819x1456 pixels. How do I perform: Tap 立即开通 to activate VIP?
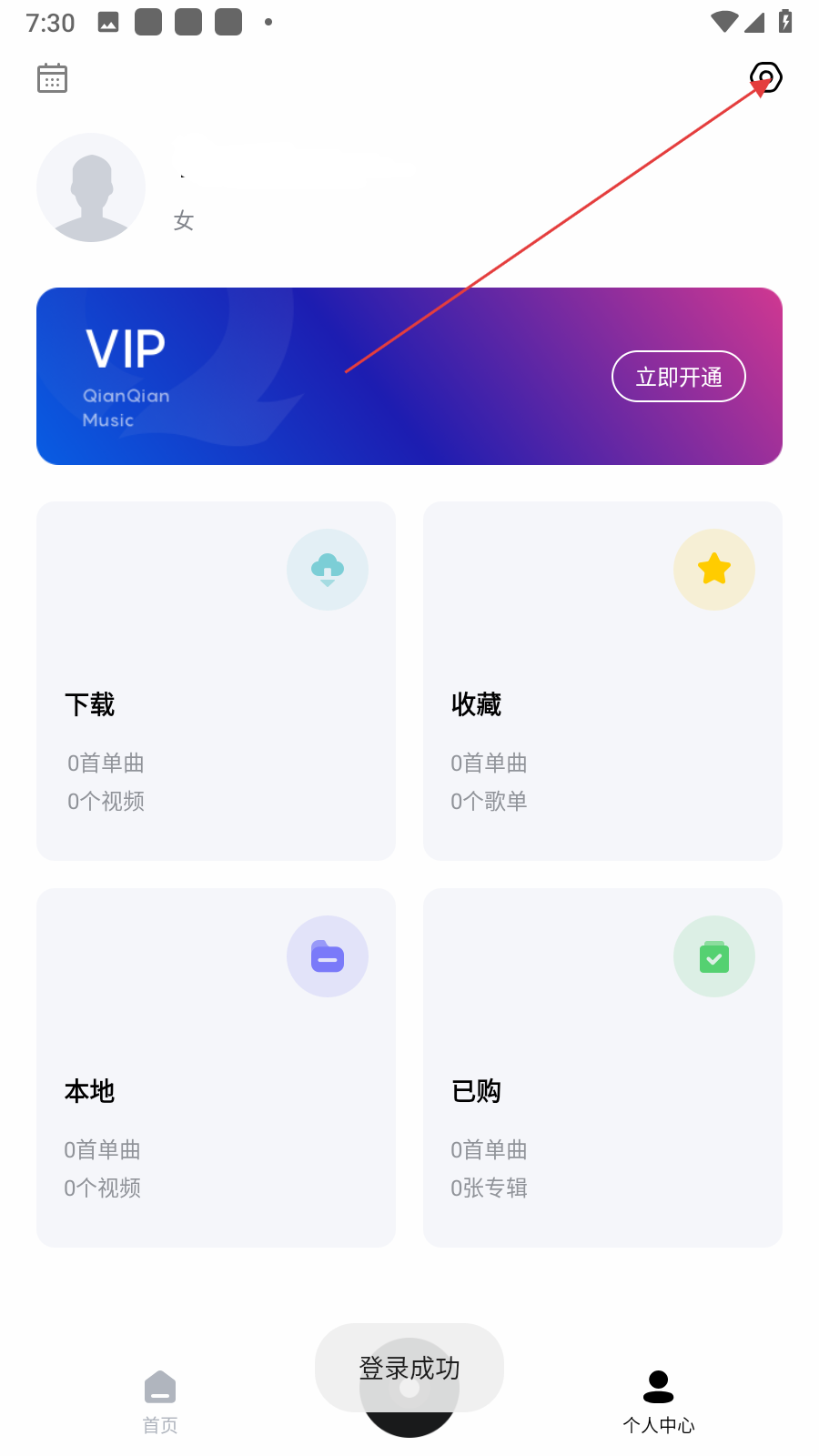point(678,376)
